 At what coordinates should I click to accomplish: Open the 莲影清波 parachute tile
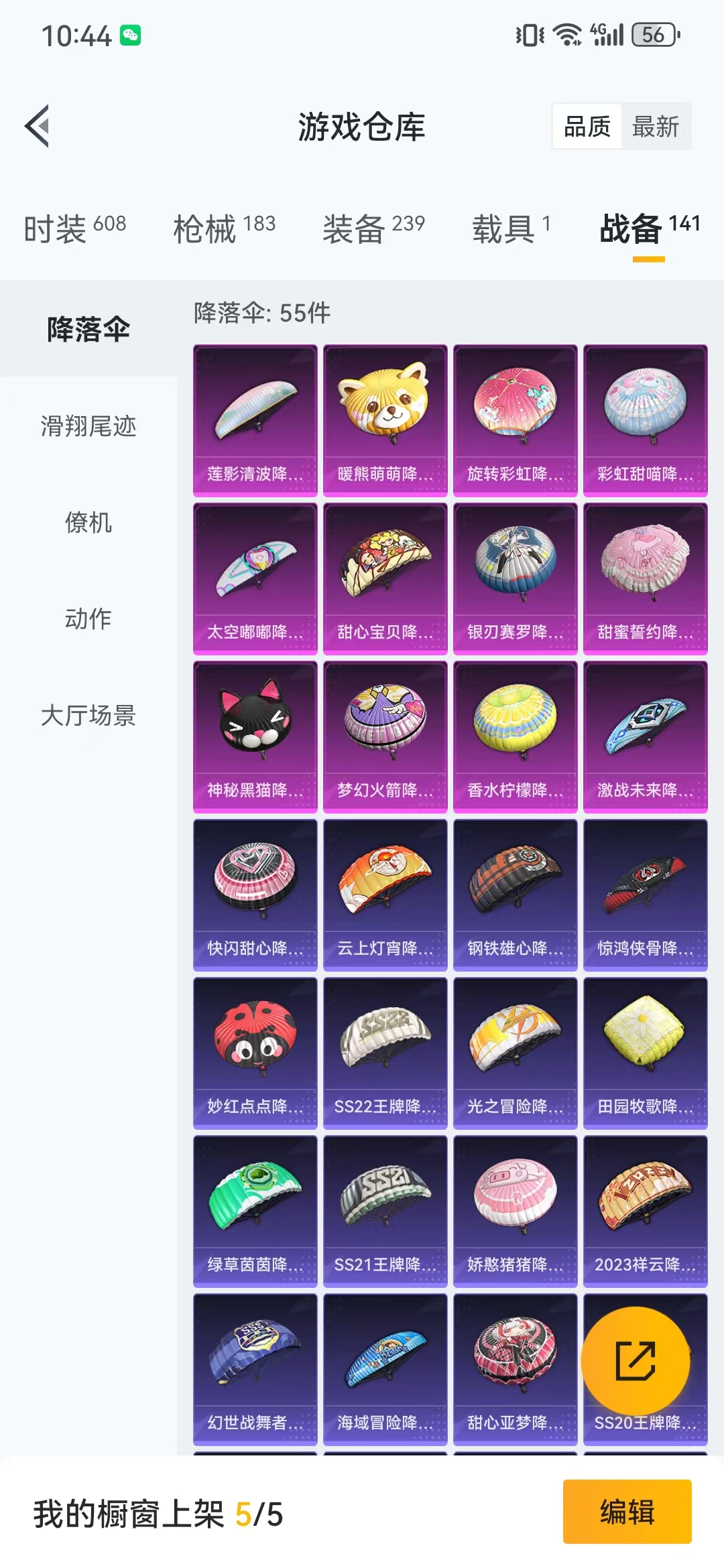(255, 420)
